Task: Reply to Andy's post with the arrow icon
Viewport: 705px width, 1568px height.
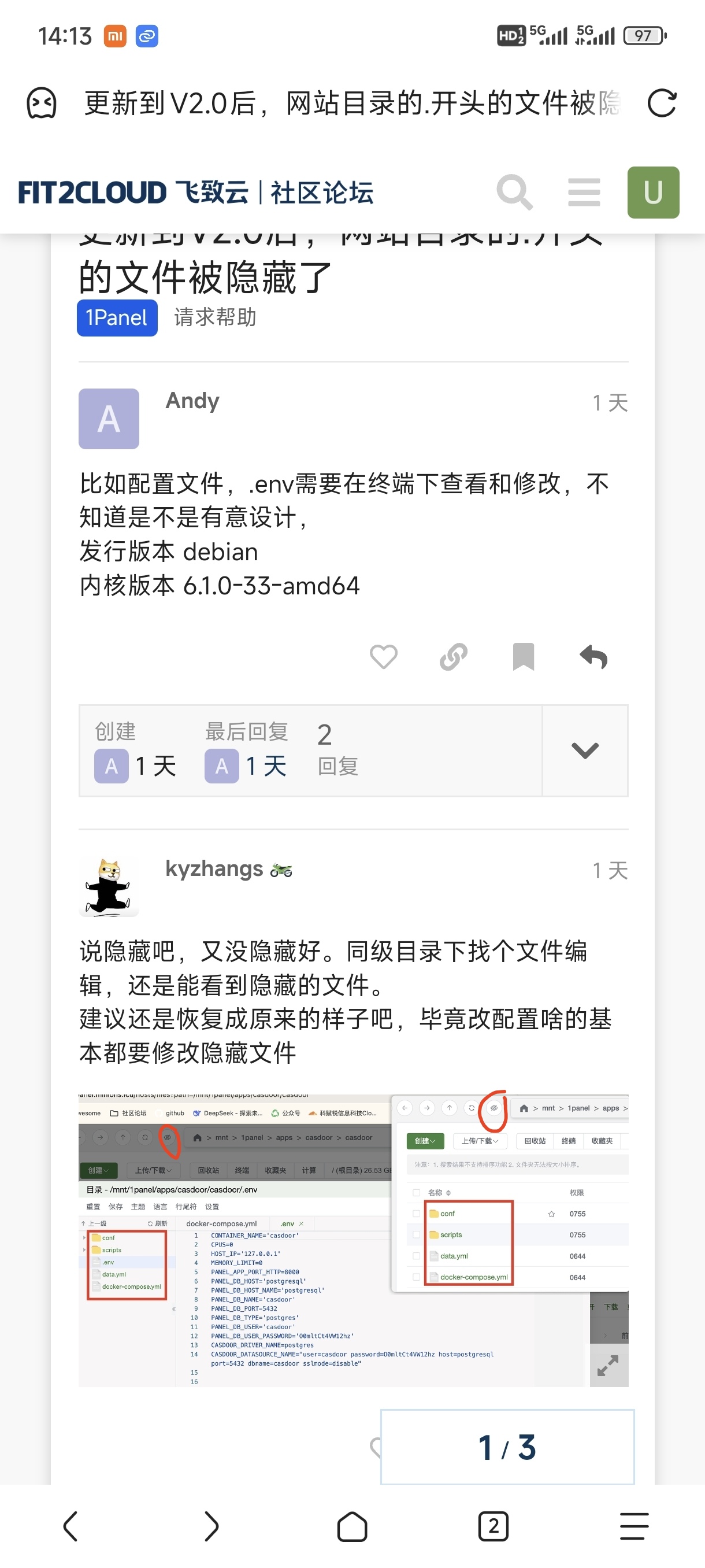Action: point(593,657)
